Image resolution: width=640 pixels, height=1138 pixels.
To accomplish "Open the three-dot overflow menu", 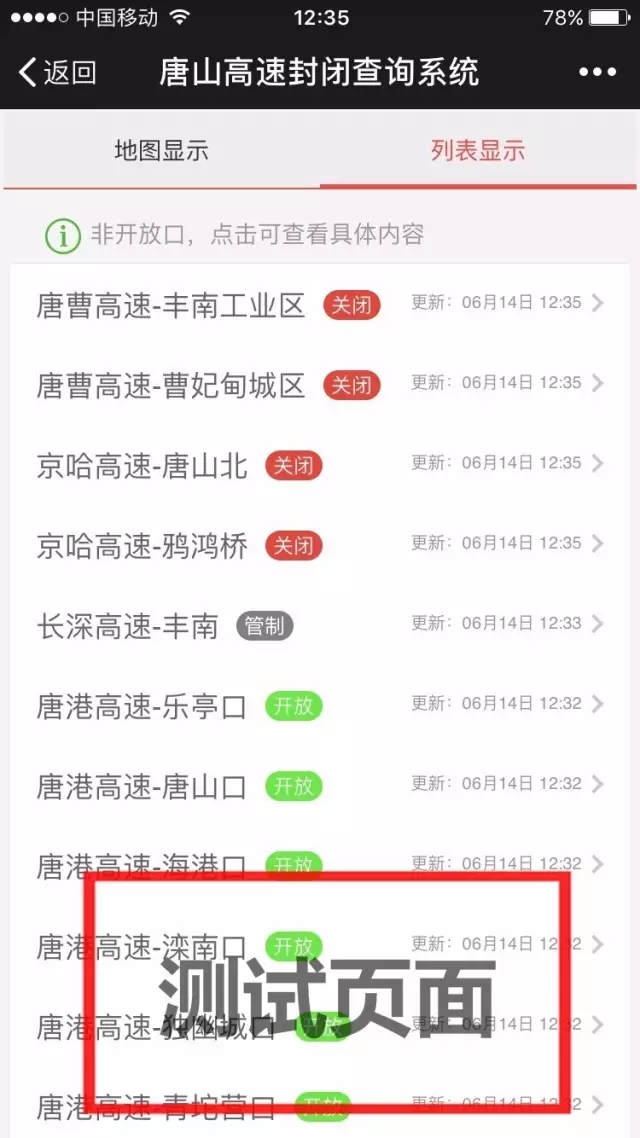I will tap(597, 72).
